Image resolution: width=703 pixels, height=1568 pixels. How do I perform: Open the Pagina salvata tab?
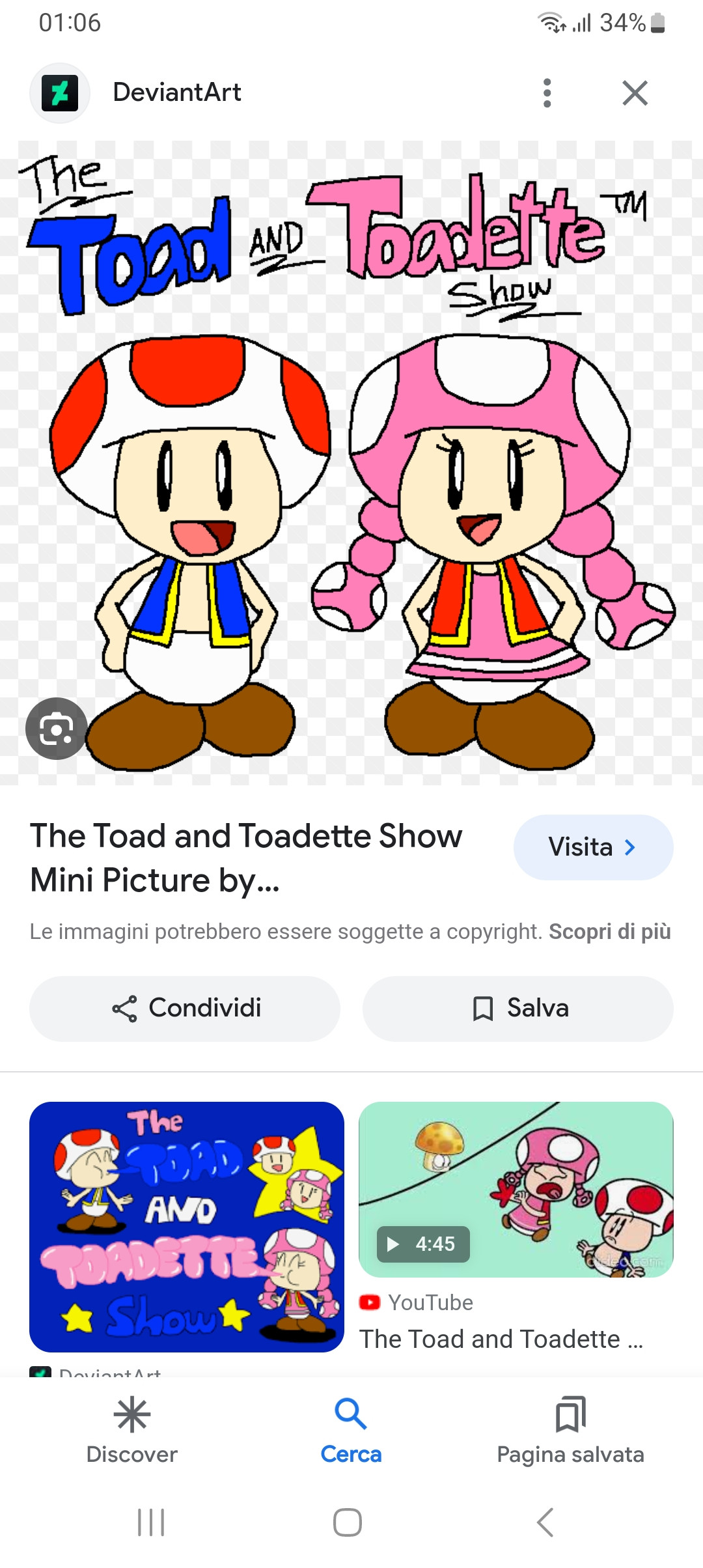click(x=570, y=1431)
